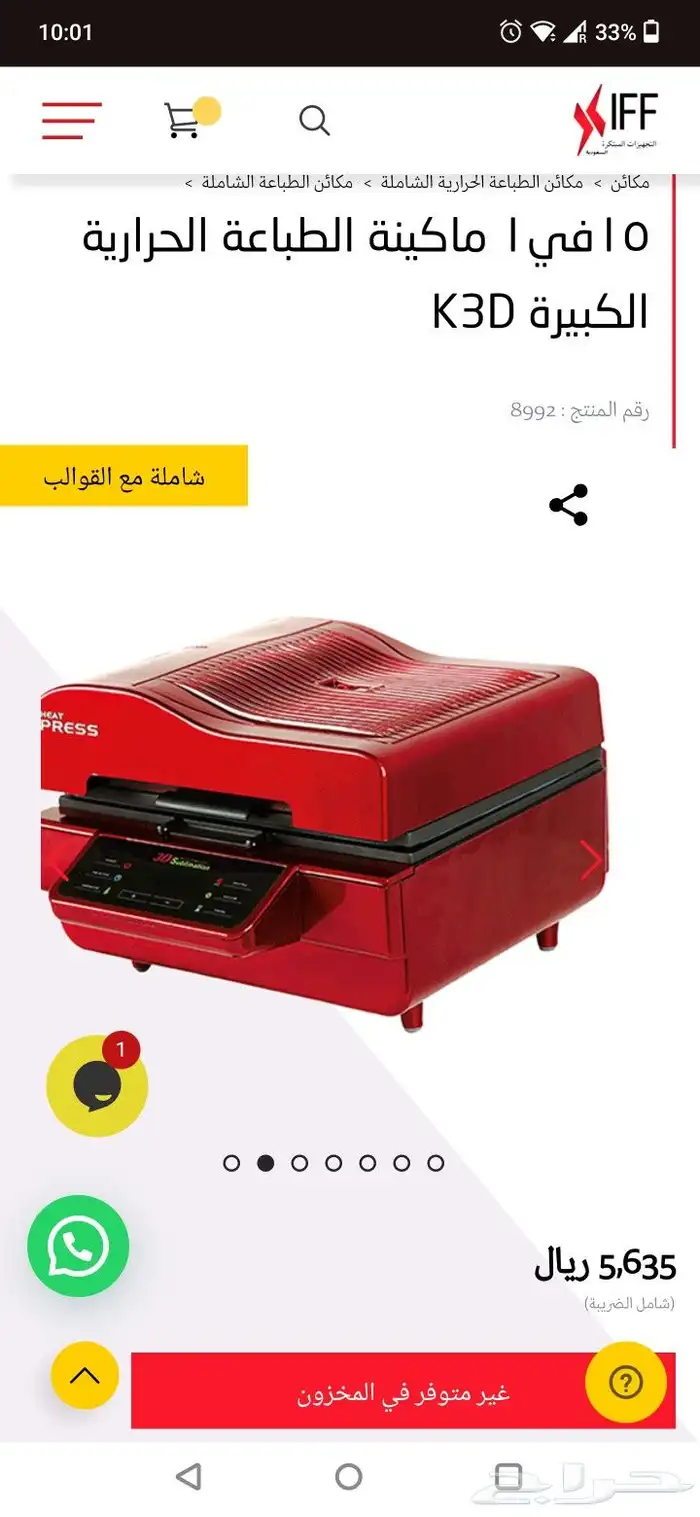Go back using system navigation
Viewport: 700px width, 1517px height.
188,1476
